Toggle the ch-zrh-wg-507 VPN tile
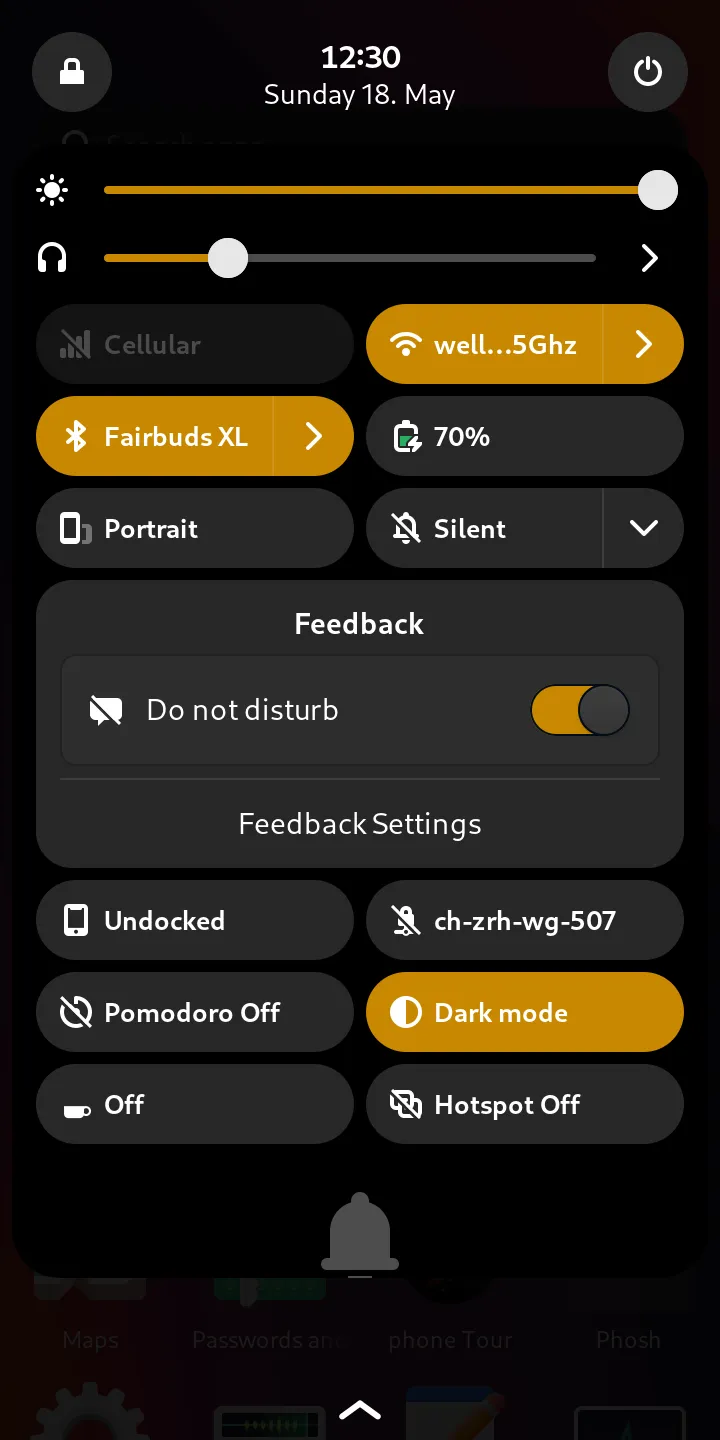The width and height of the screenshot is (720, 1440). [x=524, y=921]
